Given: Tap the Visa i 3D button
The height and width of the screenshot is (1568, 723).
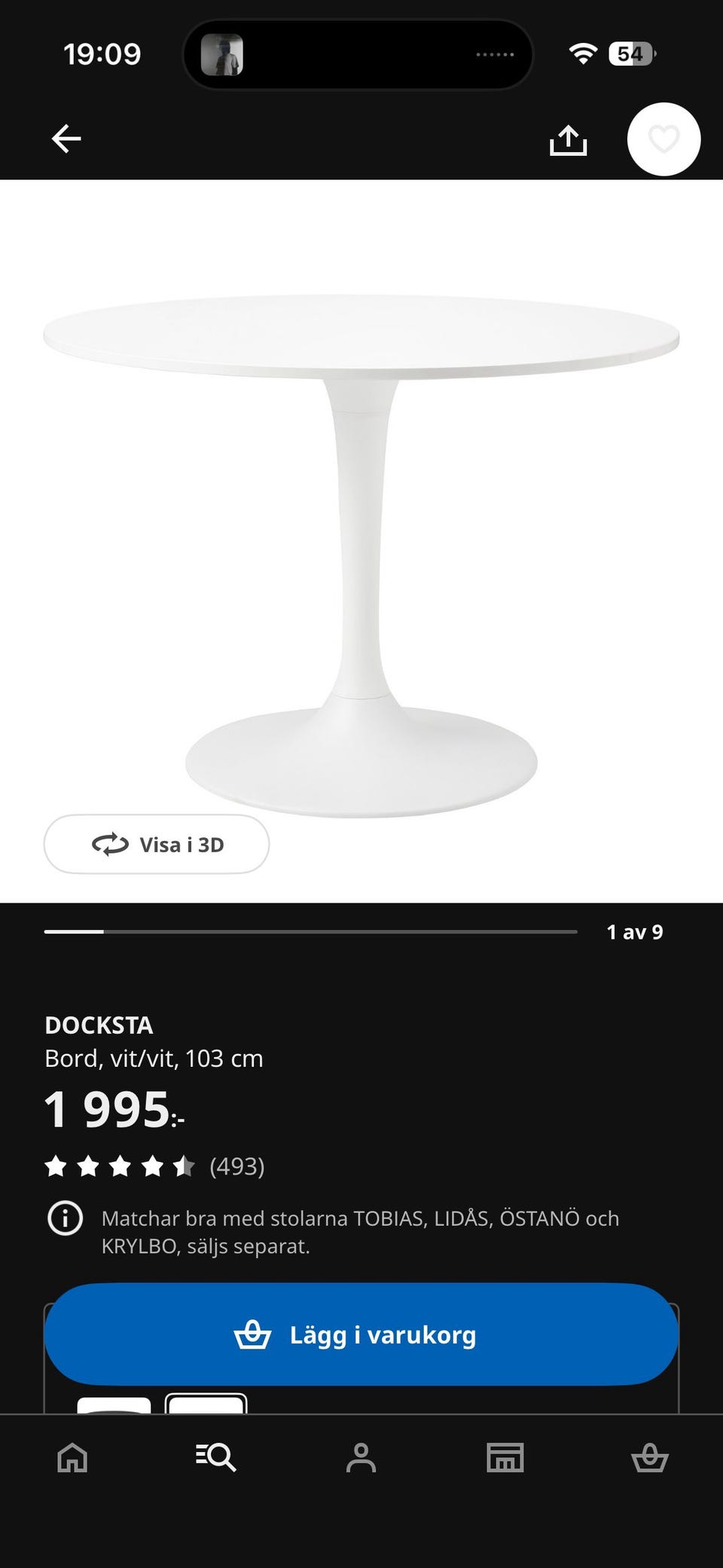Looking at the screenshot, I should tap(157, 844).
